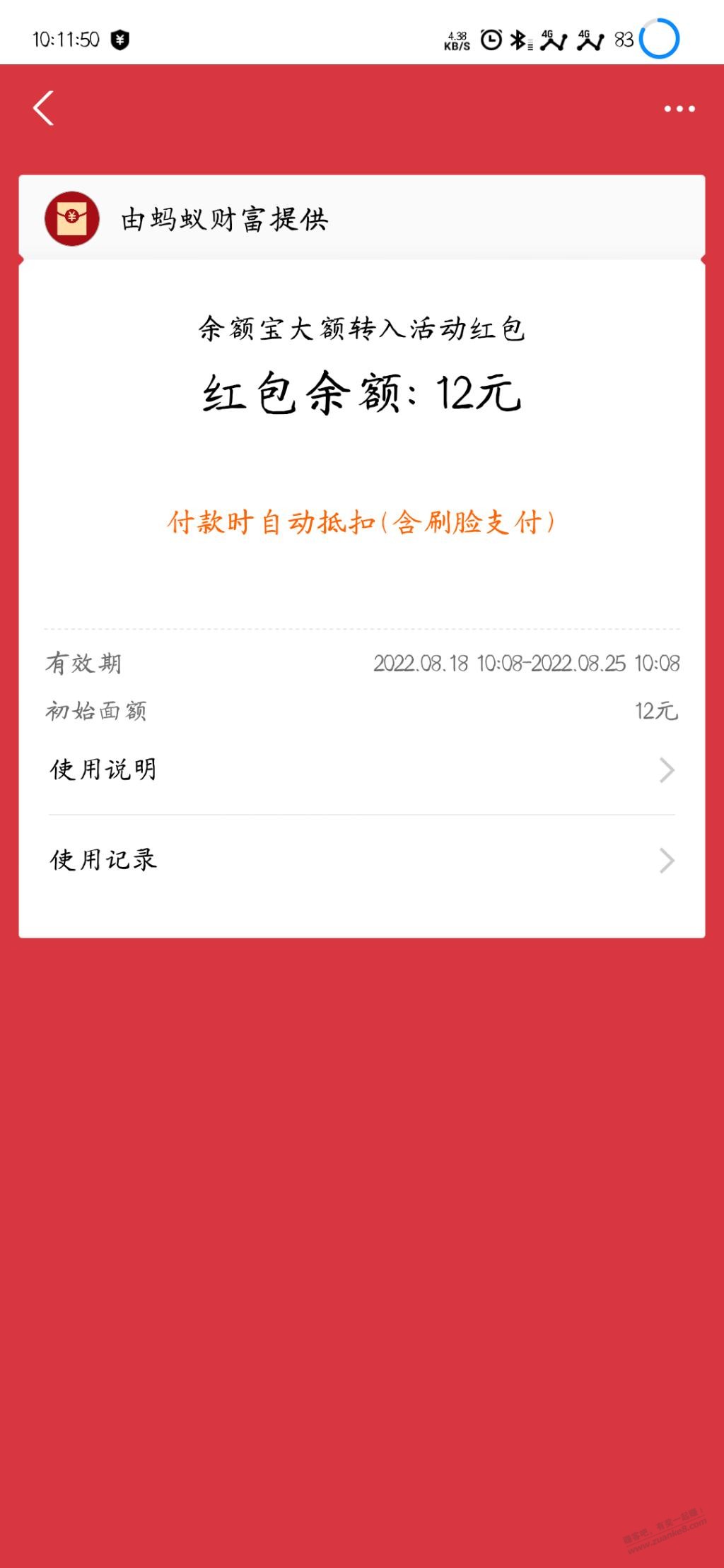724x1568 pixels.
Task: Click the red envelope icon
Action: [x=71, y=219]
